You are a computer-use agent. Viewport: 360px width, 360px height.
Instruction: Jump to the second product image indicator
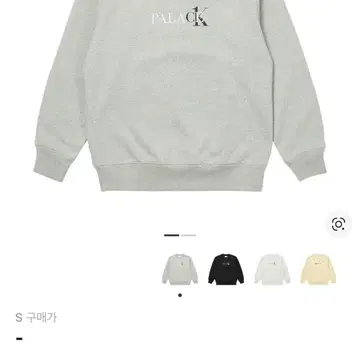pyautogui.click(x=188, y=235)
